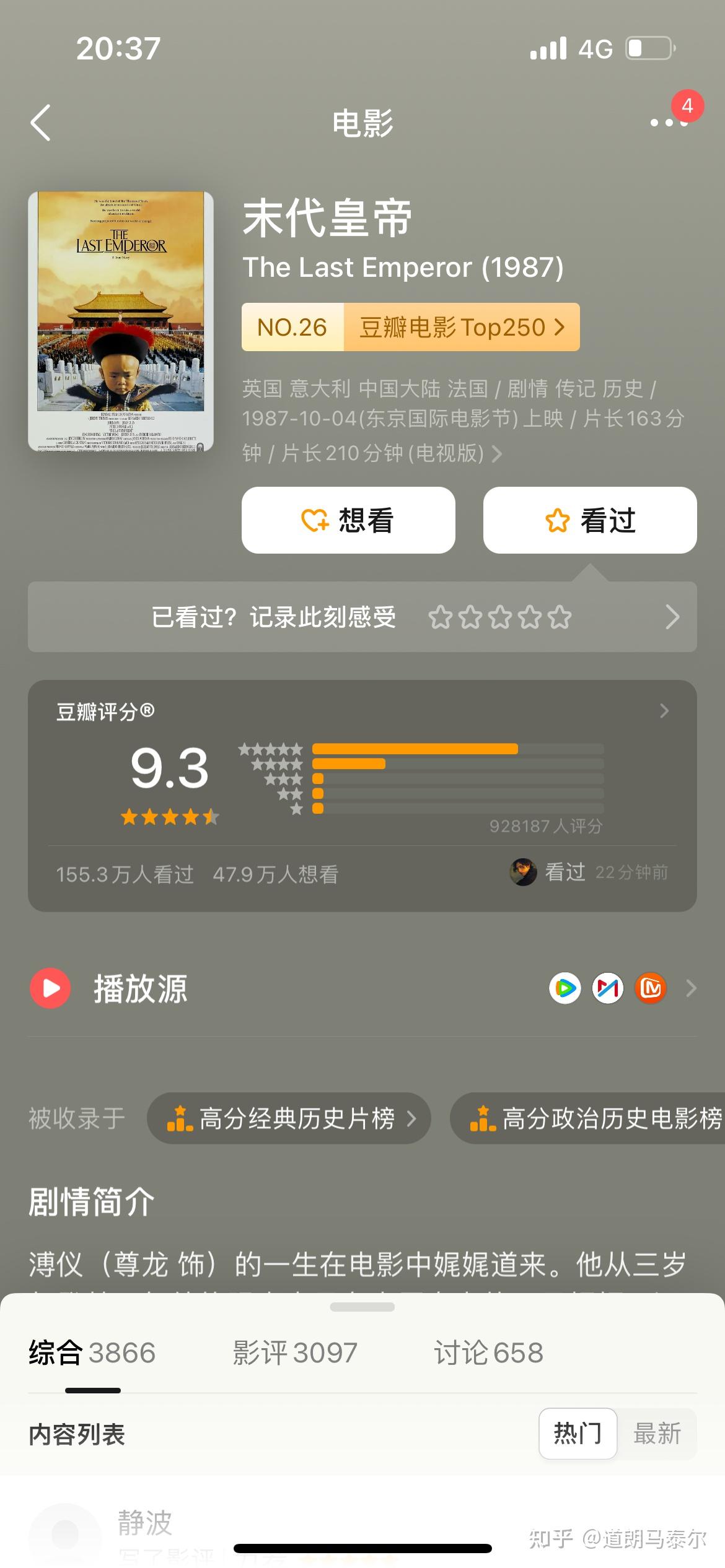Sort the content list by 最新
This screenshot has width=725, height=1568.
point(657,1434)
